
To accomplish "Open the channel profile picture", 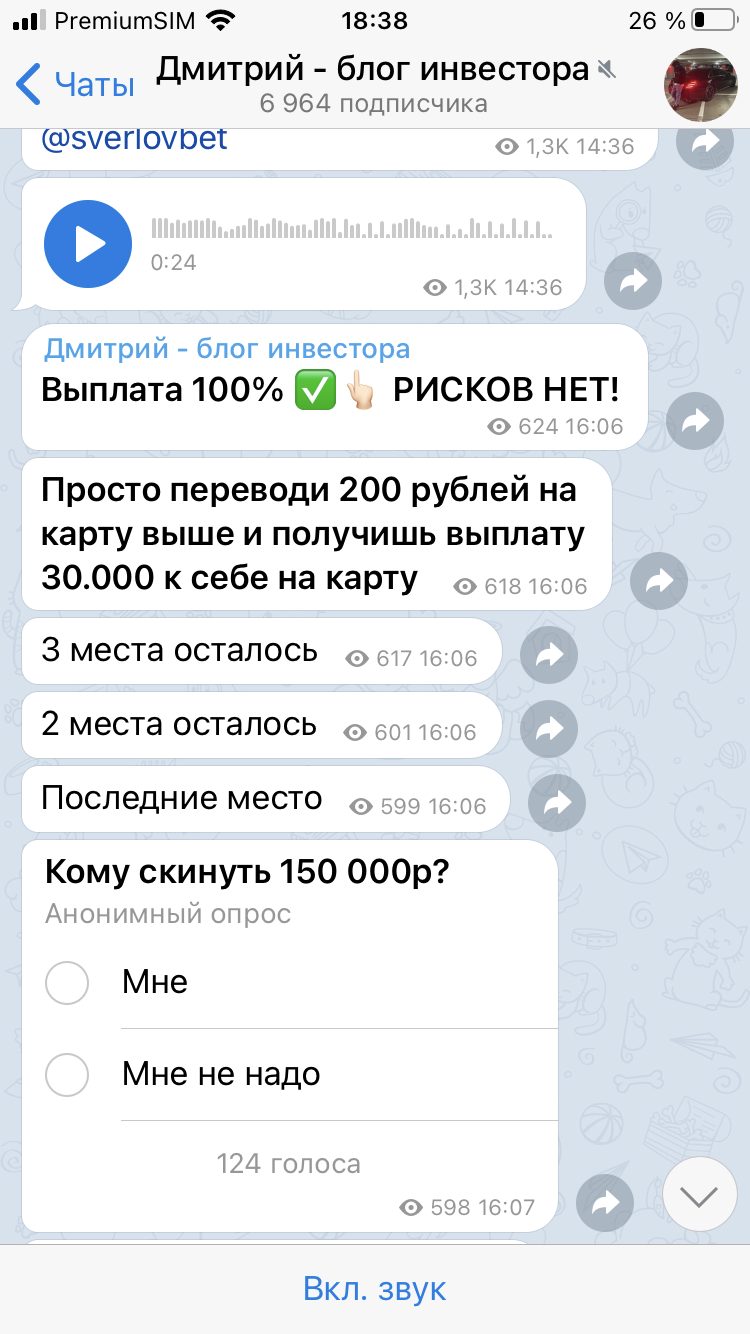I will pos(701,84).
